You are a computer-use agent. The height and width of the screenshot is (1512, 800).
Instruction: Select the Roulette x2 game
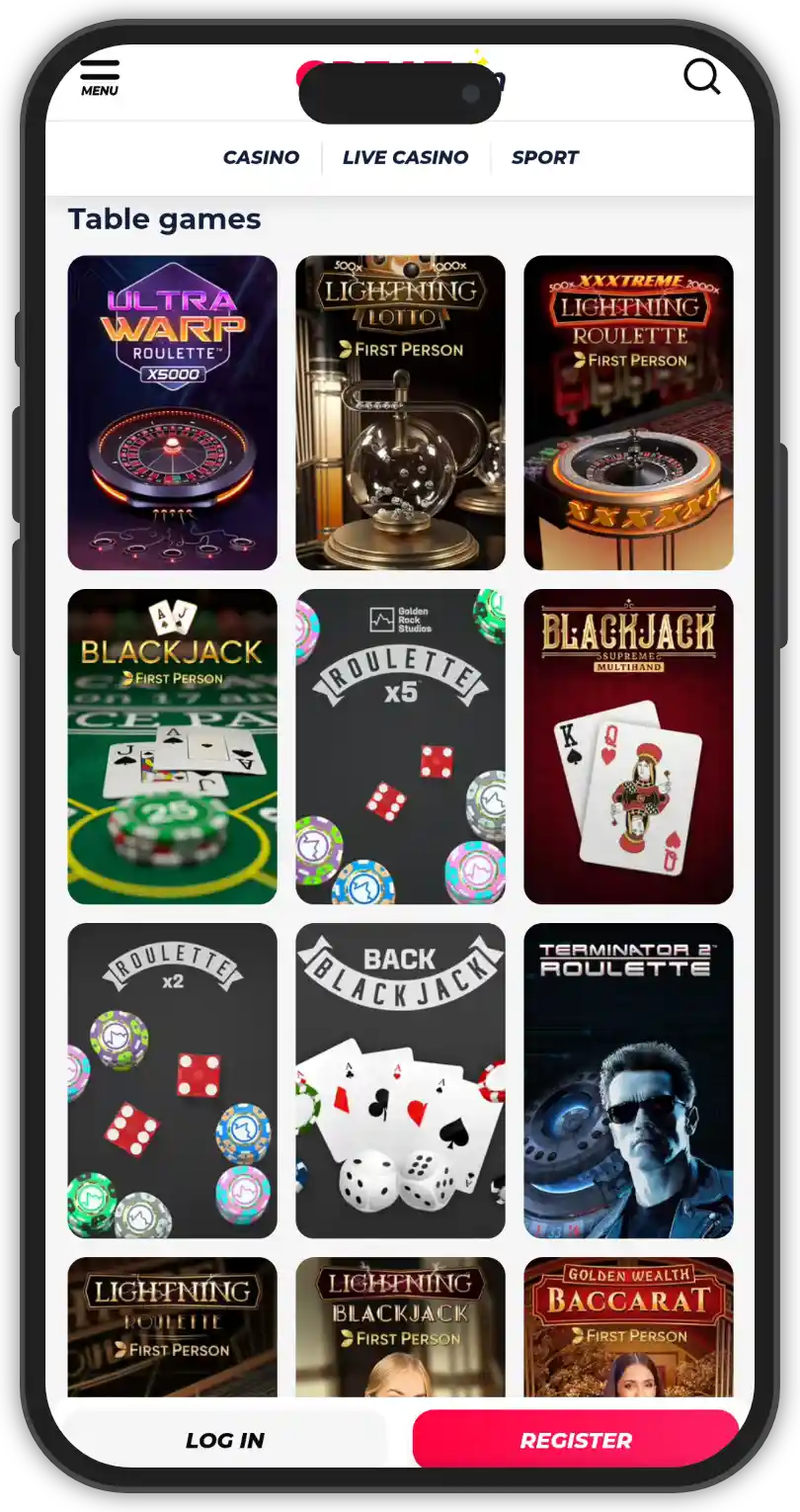(x=172, y=1080)
